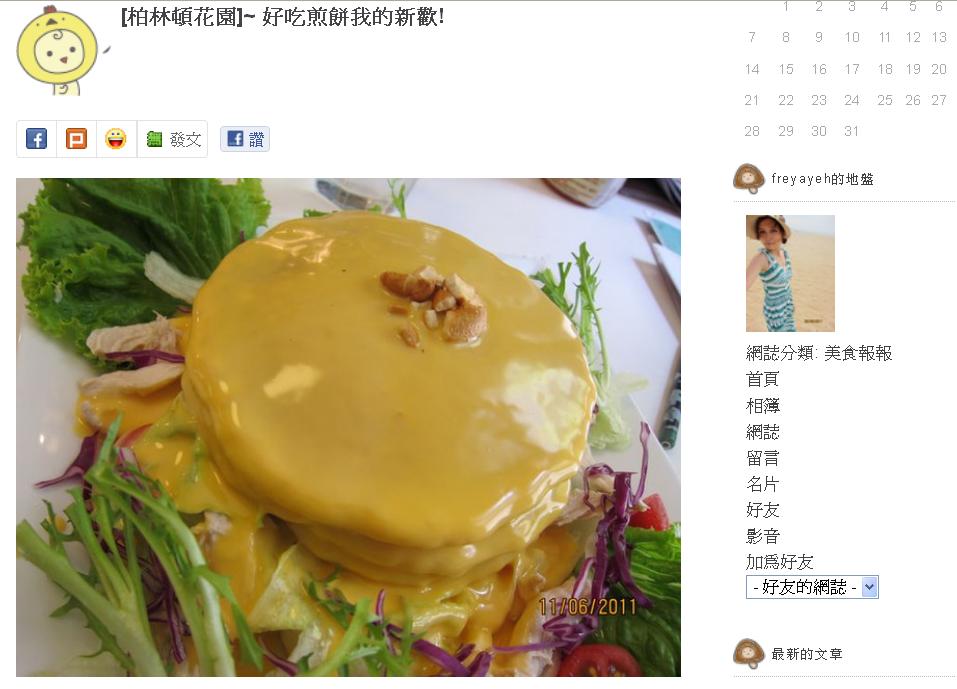The width and height of the screenshot is (957, 689).
Task: Open the 網誌 blog section
Action: [762, 431]
